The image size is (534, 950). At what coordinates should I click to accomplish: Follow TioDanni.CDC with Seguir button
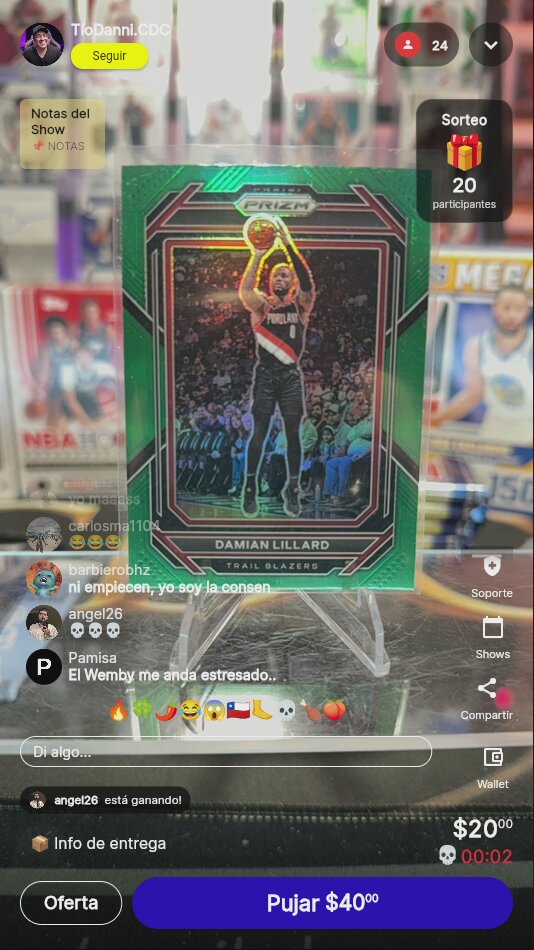(109, 56)
